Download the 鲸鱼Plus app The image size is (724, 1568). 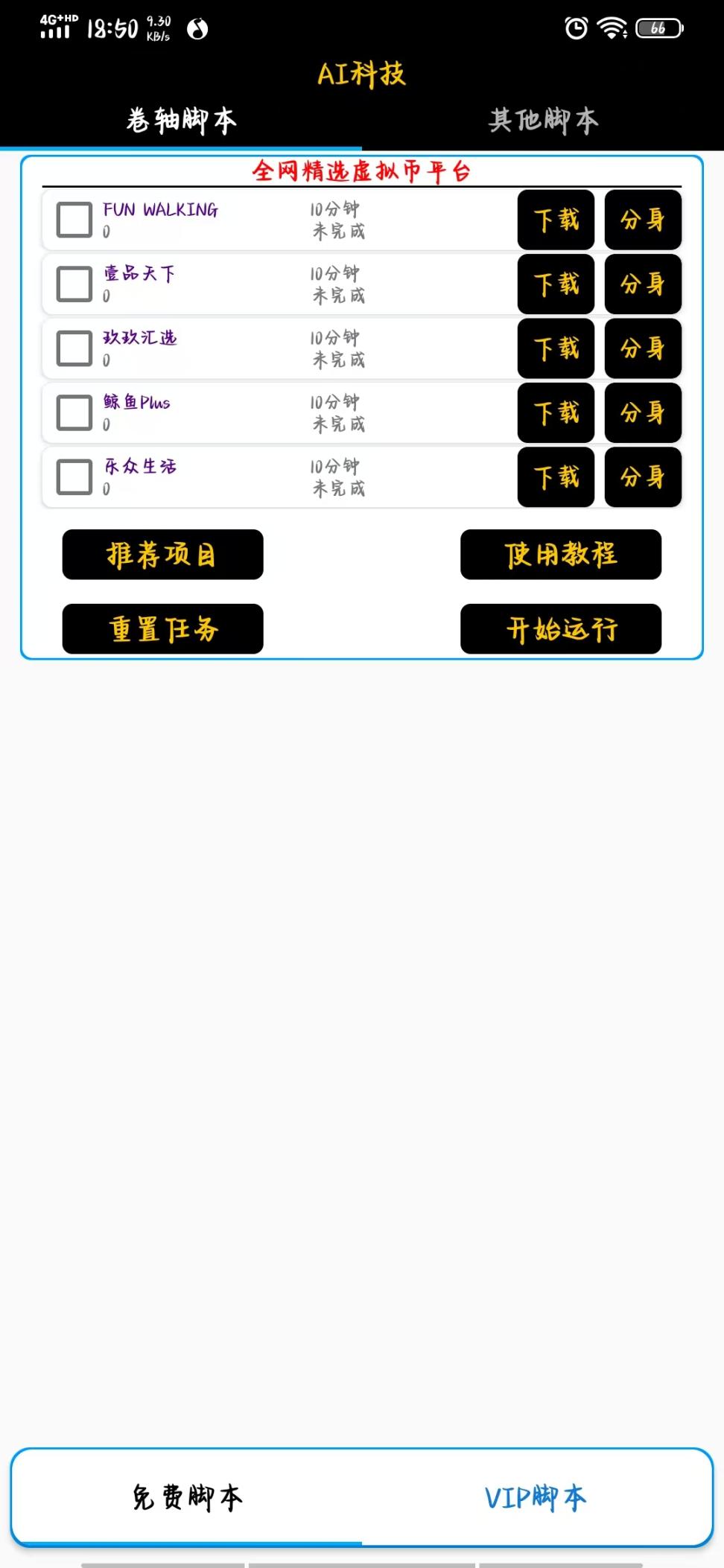tap(556, 413)
